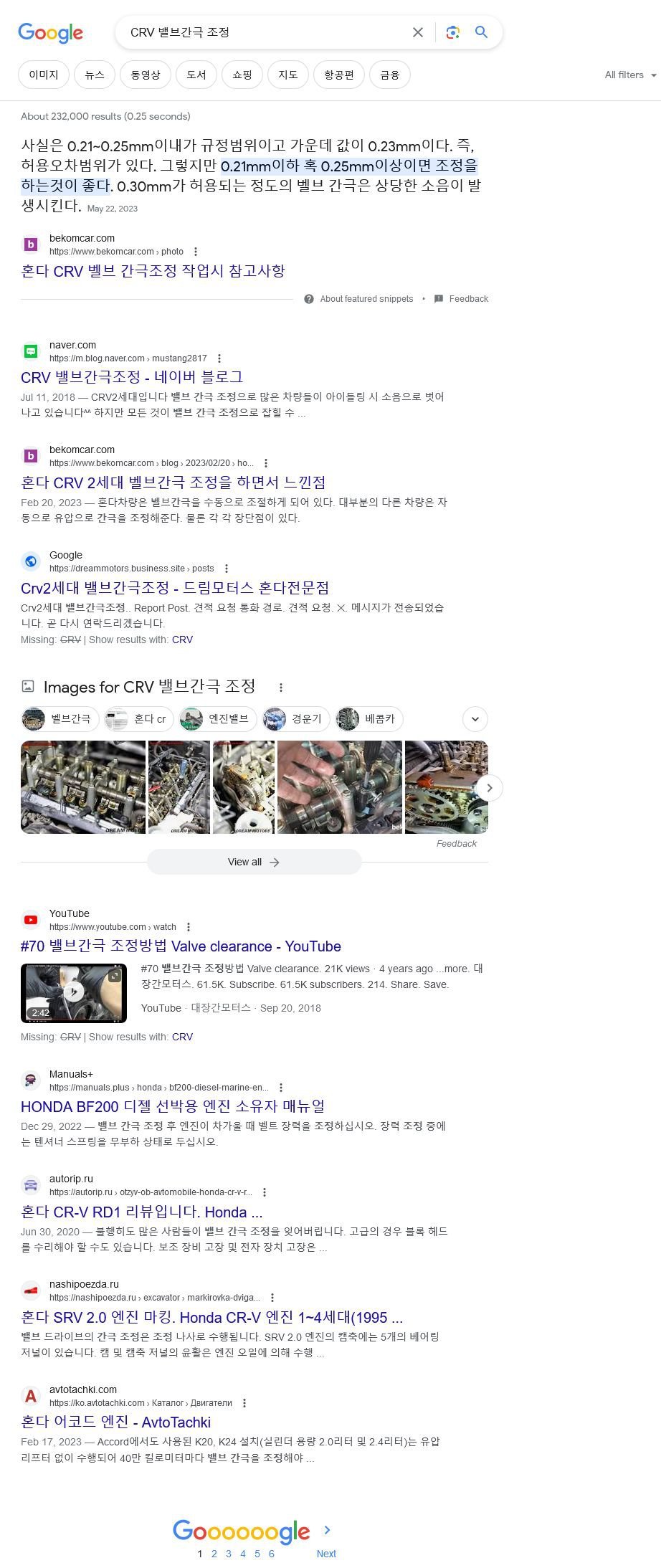The image size is (661, 1568).
Task: Search by image with Google Lens
Action: click(452, 32)
